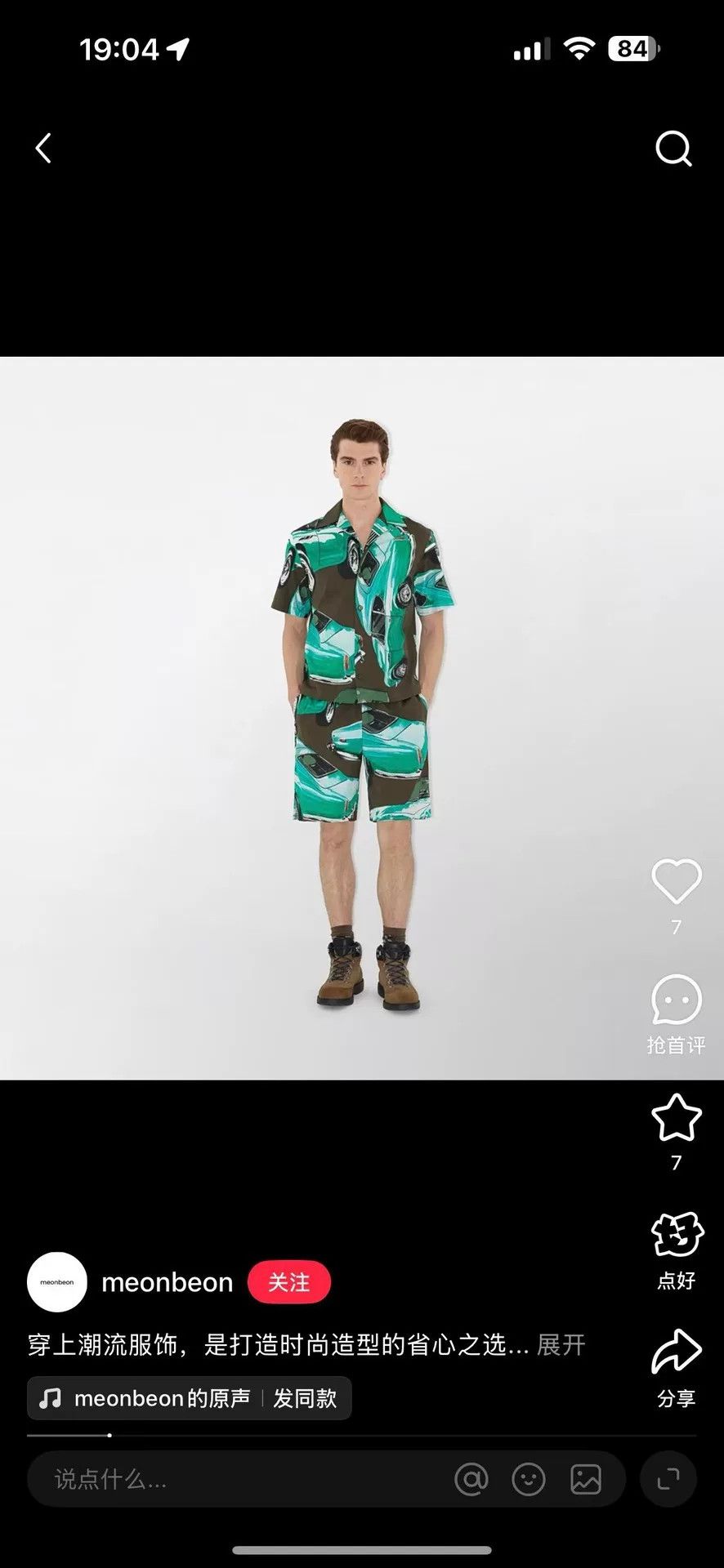Follow meonbeon with 关注 button

pos(288,1282)
